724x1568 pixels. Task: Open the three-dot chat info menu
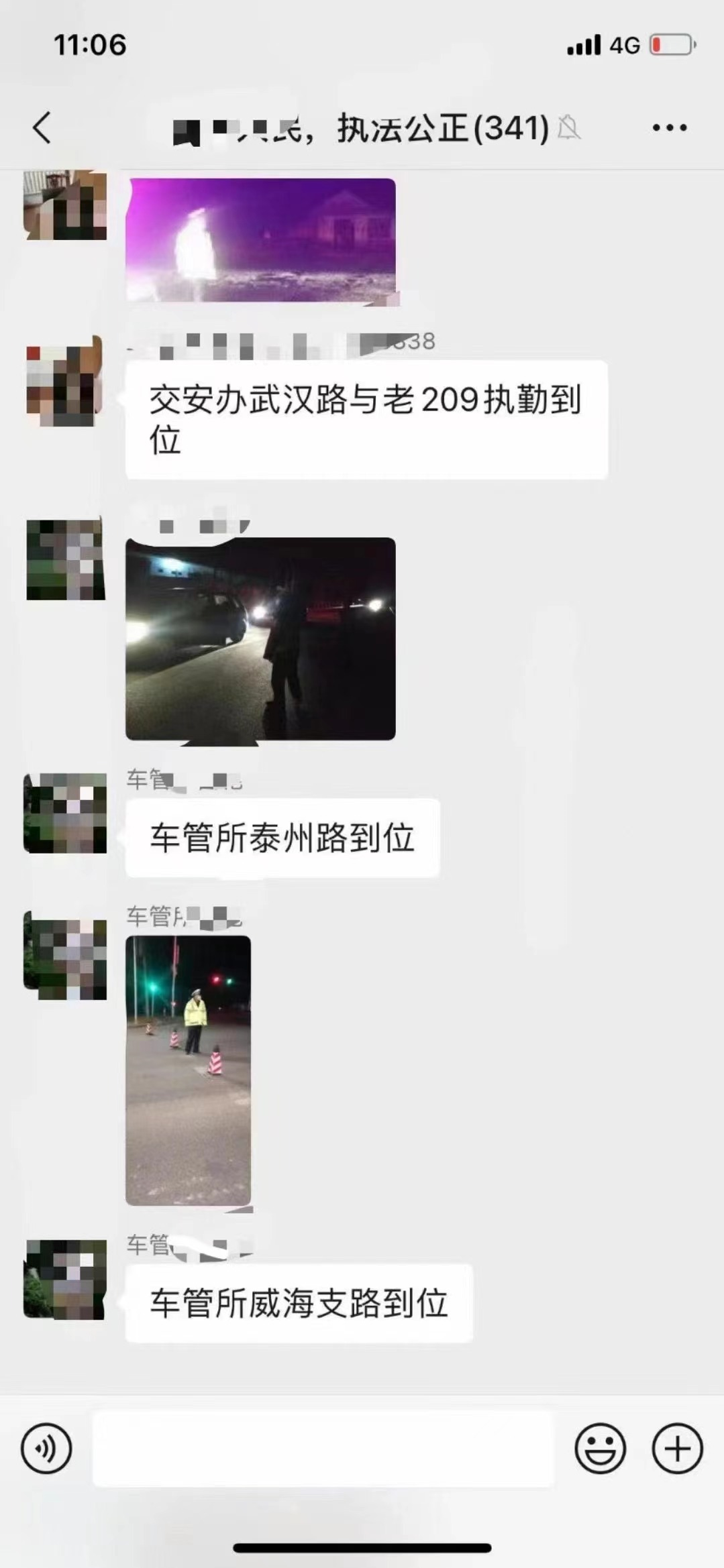(x=670, y=127)
